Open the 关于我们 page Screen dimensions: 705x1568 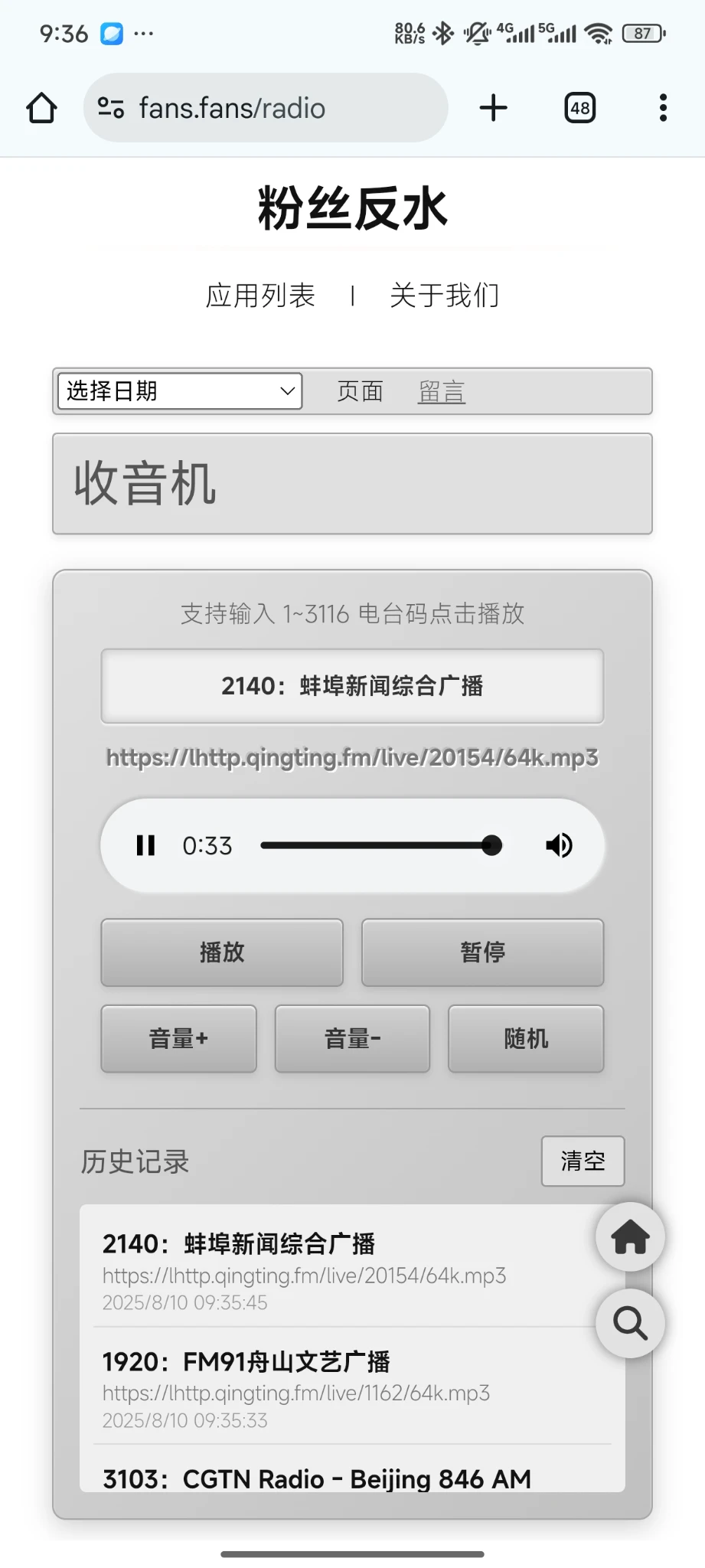tap(444, 296)
